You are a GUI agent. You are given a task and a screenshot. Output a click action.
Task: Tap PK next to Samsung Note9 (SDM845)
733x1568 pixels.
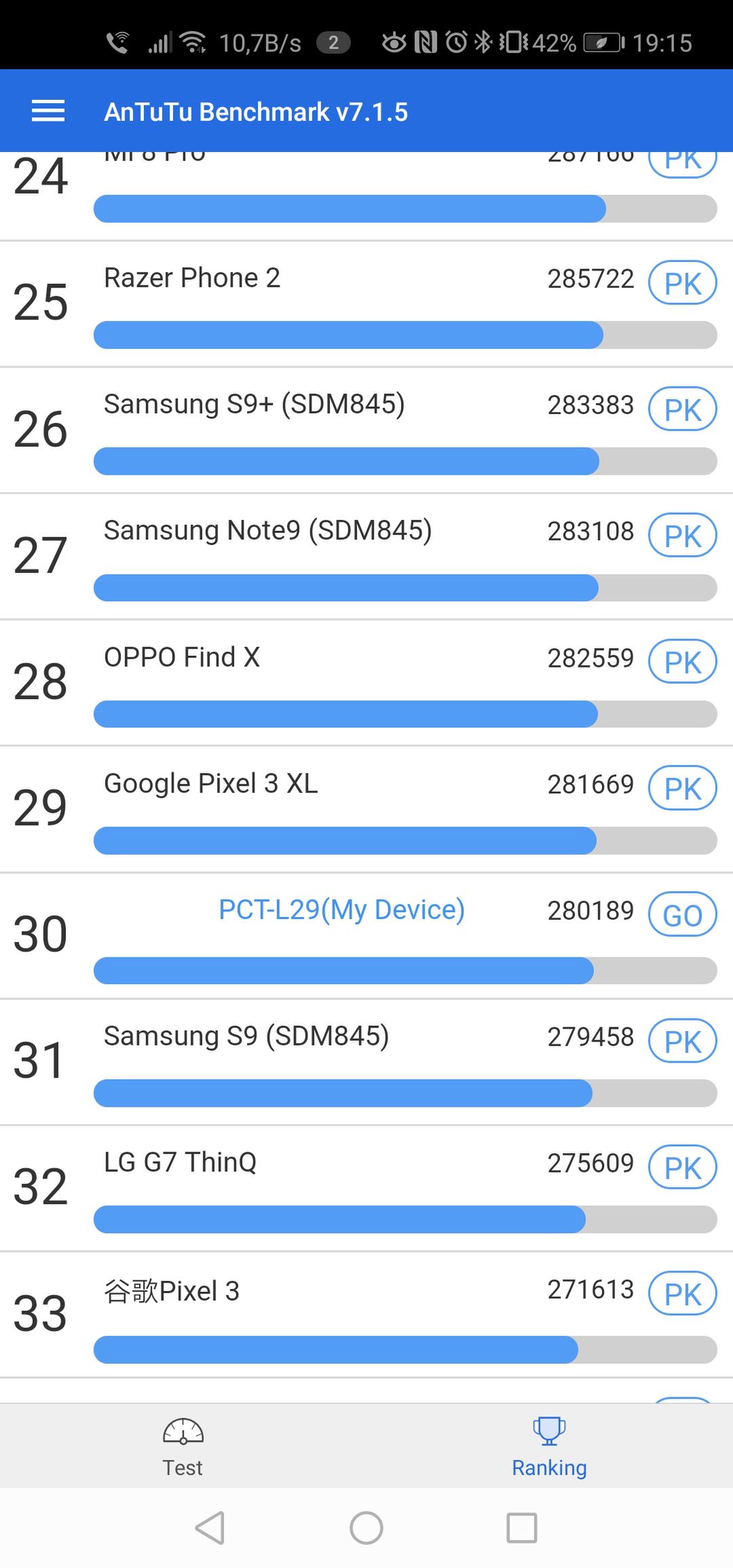pos(683,536)
